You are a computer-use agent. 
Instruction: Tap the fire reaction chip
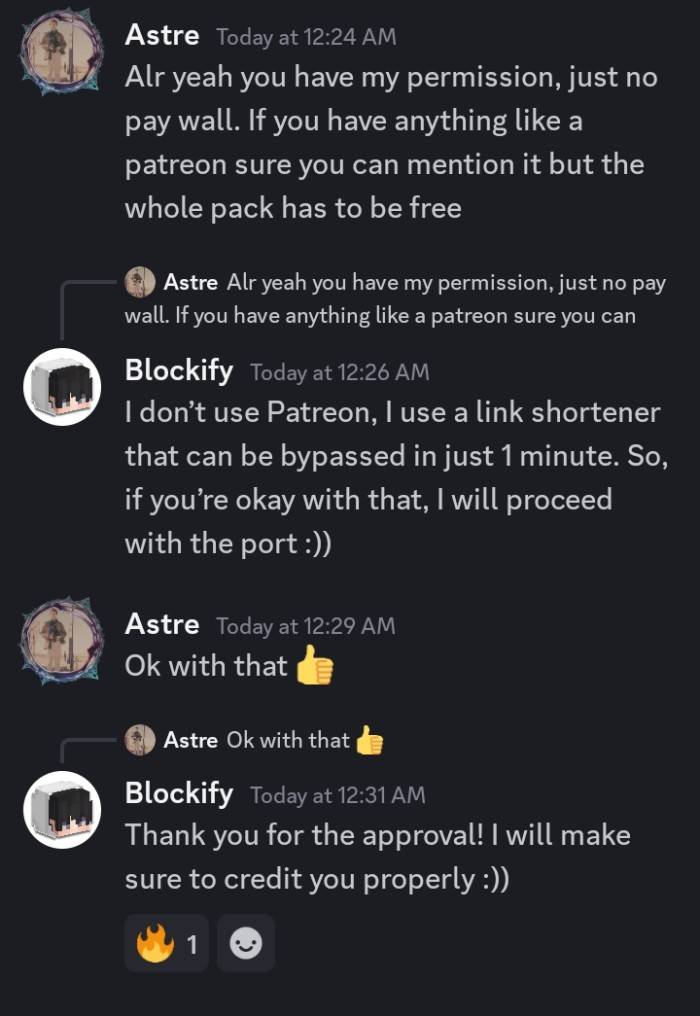[166, 943]
